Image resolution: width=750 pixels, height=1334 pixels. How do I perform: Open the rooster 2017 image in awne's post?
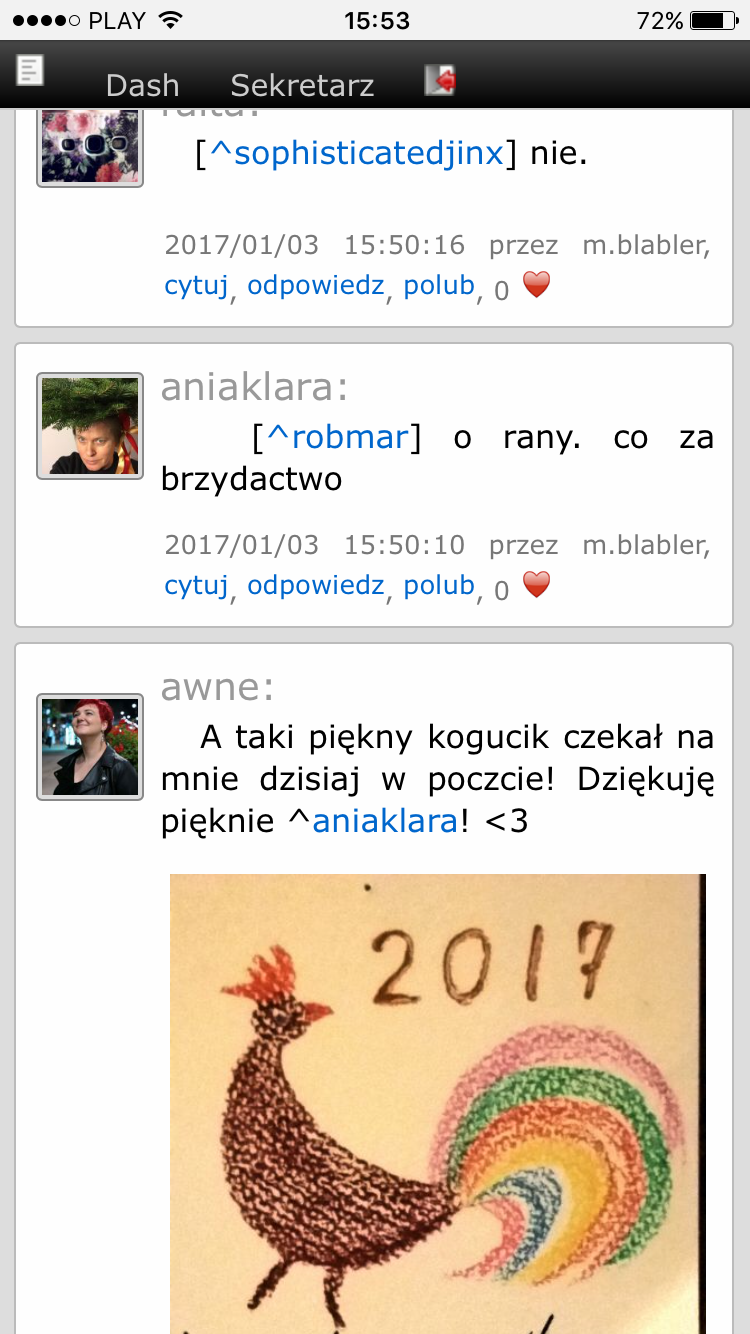pyautogui.click(x=438, y=1100)
